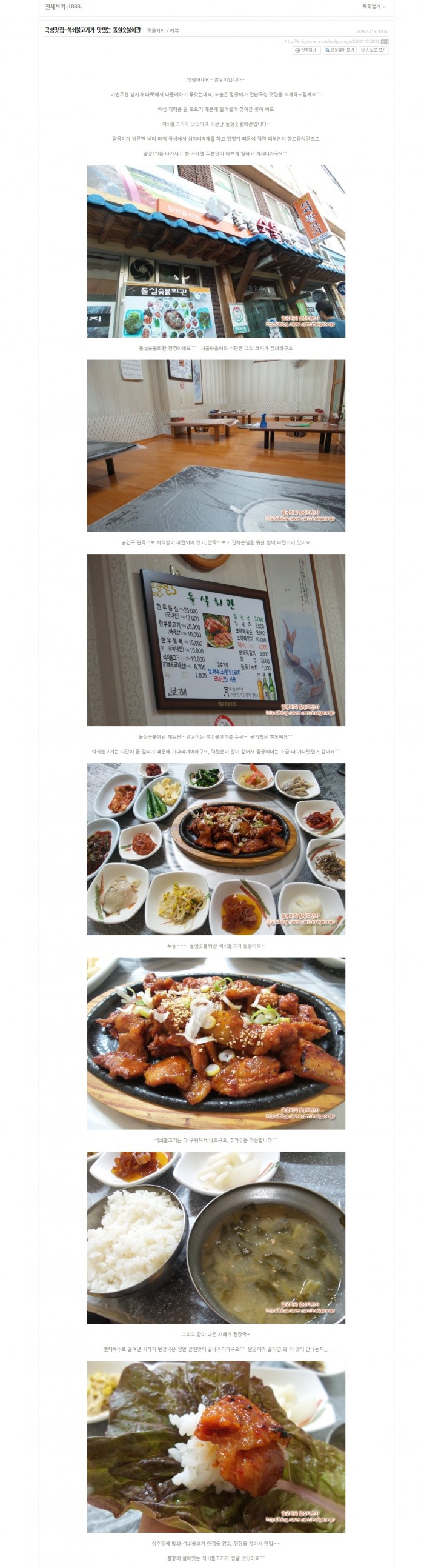Enlarge the menu board photo
The height and width of the screenshot is (1568, 424).
(x=216, y=639)
